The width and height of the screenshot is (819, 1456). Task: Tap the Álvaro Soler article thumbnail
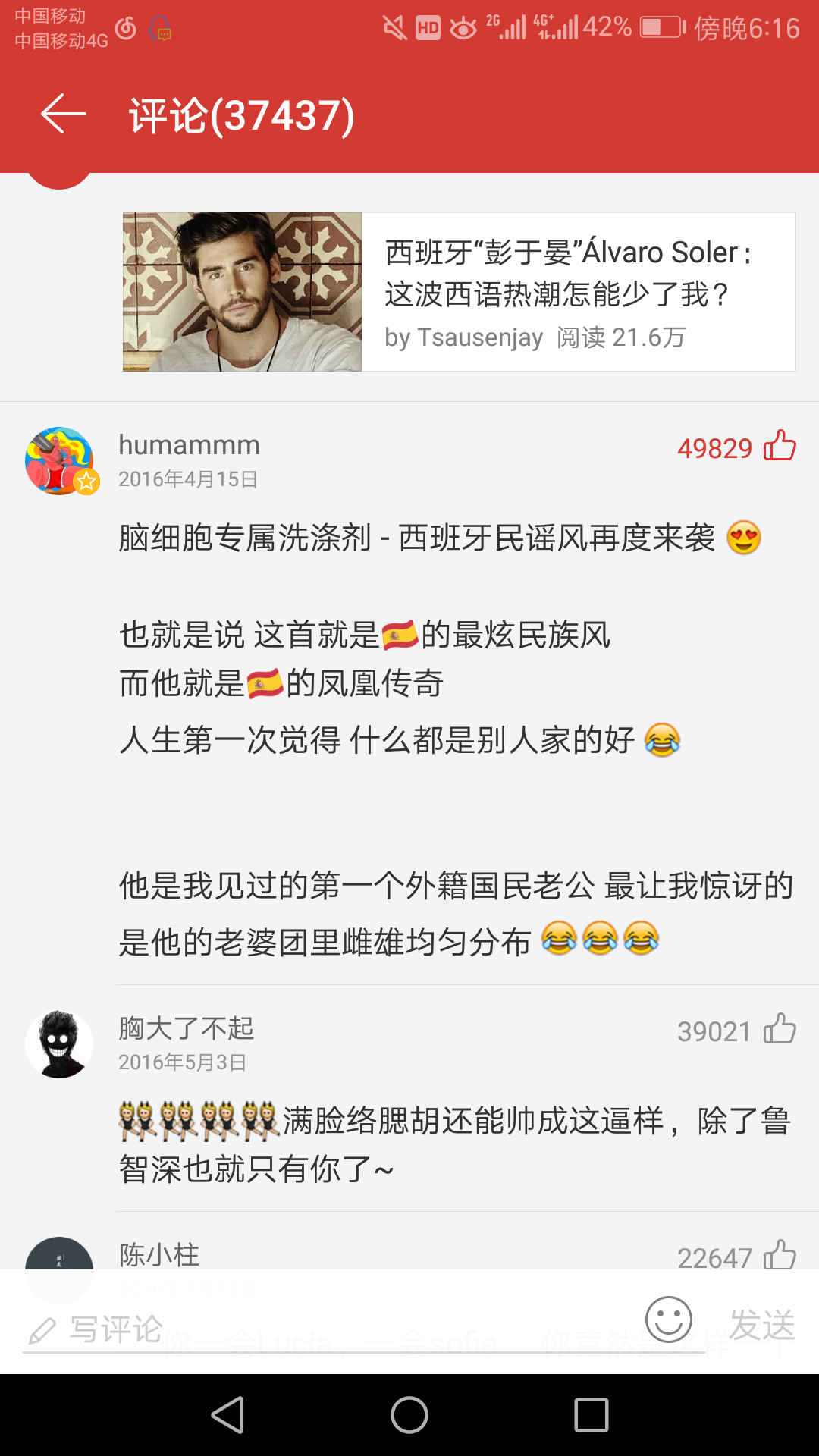[x=243, y=292]
